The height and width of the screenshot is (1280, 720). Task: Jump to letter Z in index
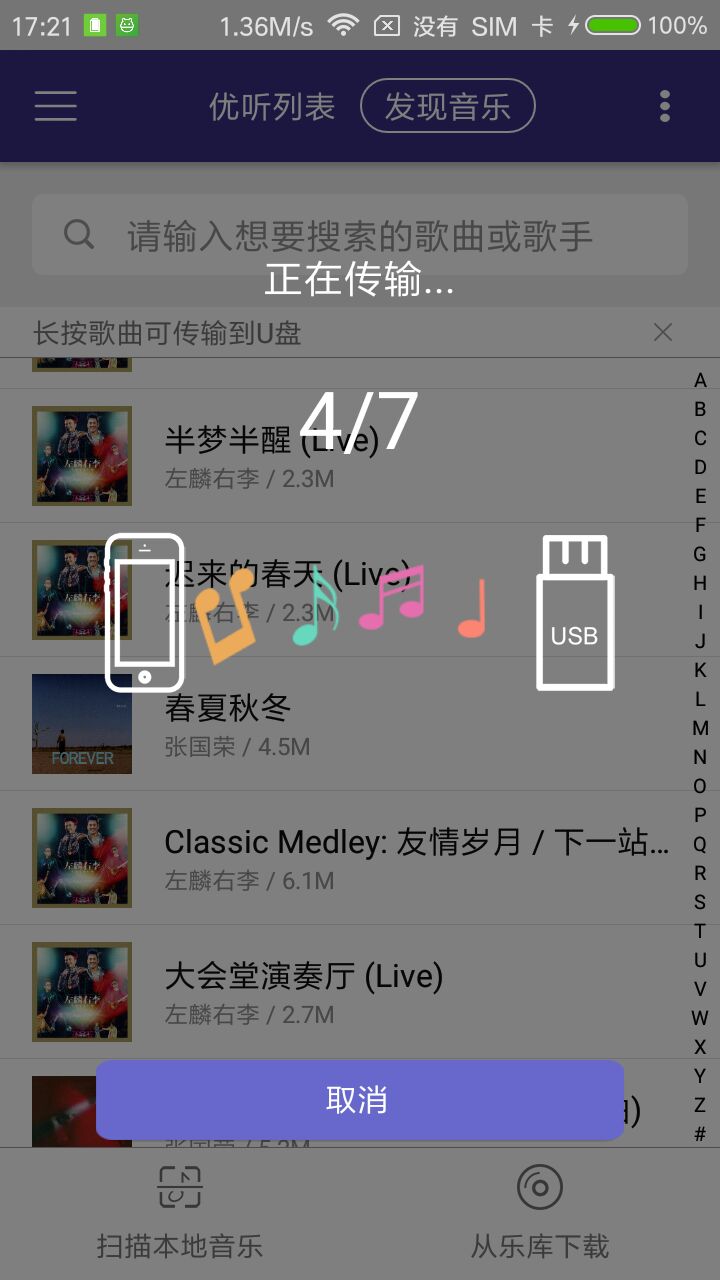coord(700,1105)
